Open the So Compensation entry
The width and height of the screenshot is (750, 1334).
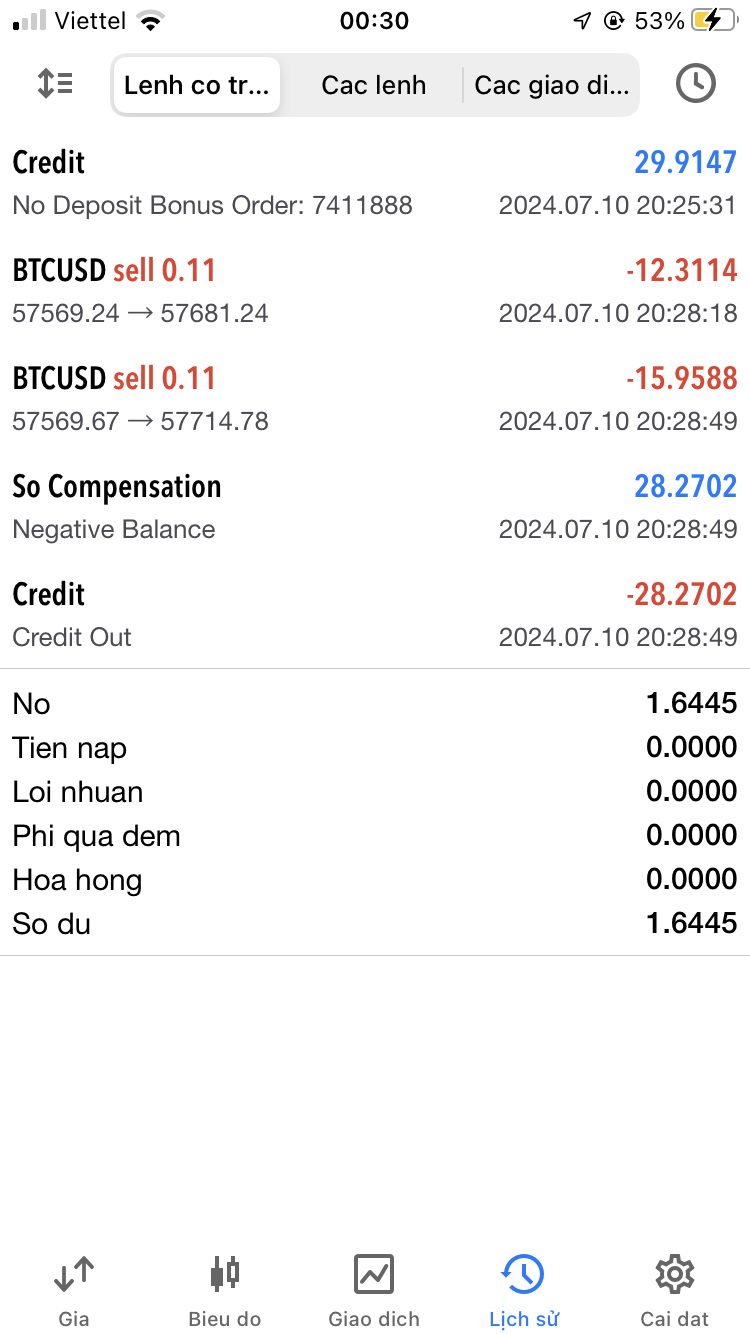[x=375, y=507]
